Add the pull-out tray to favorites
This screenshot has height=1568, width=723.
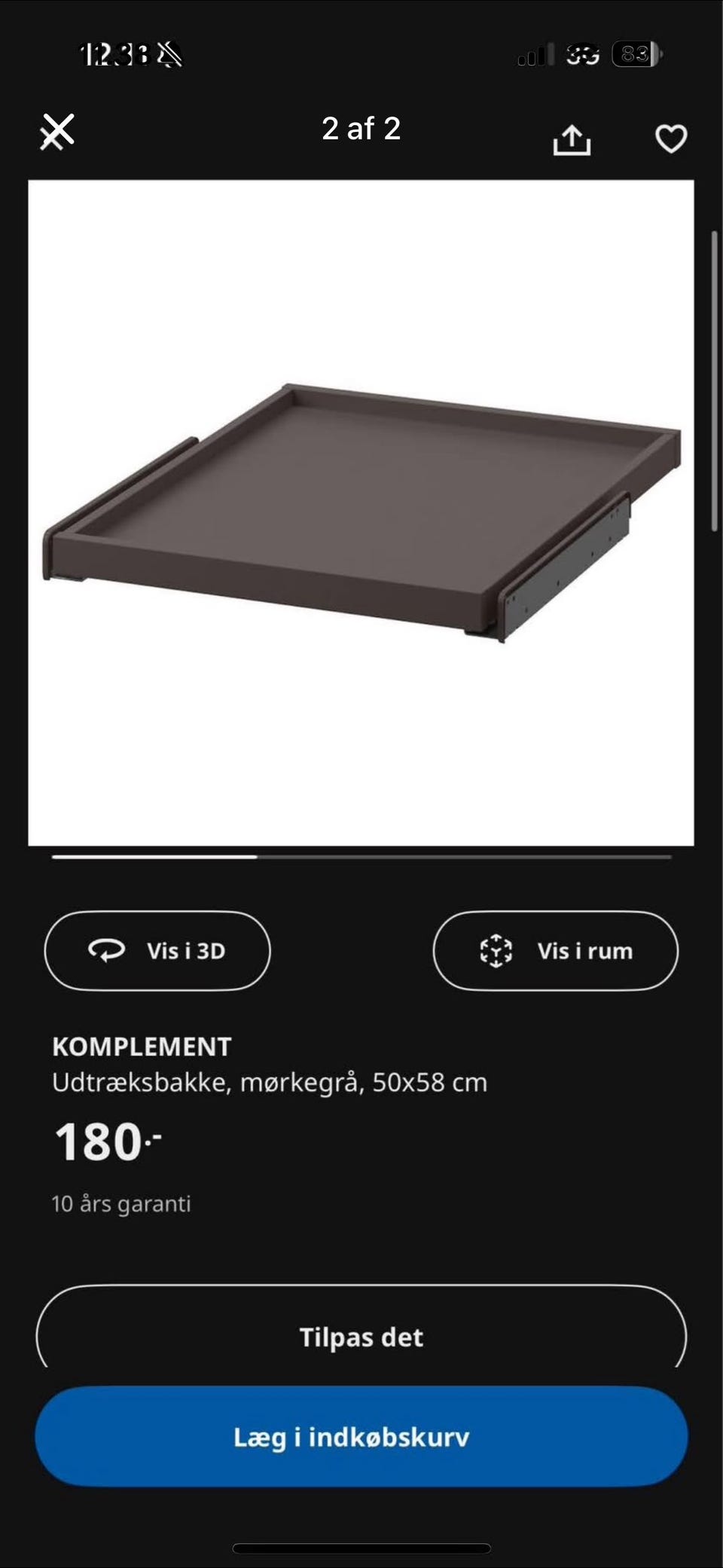point(670,139)
